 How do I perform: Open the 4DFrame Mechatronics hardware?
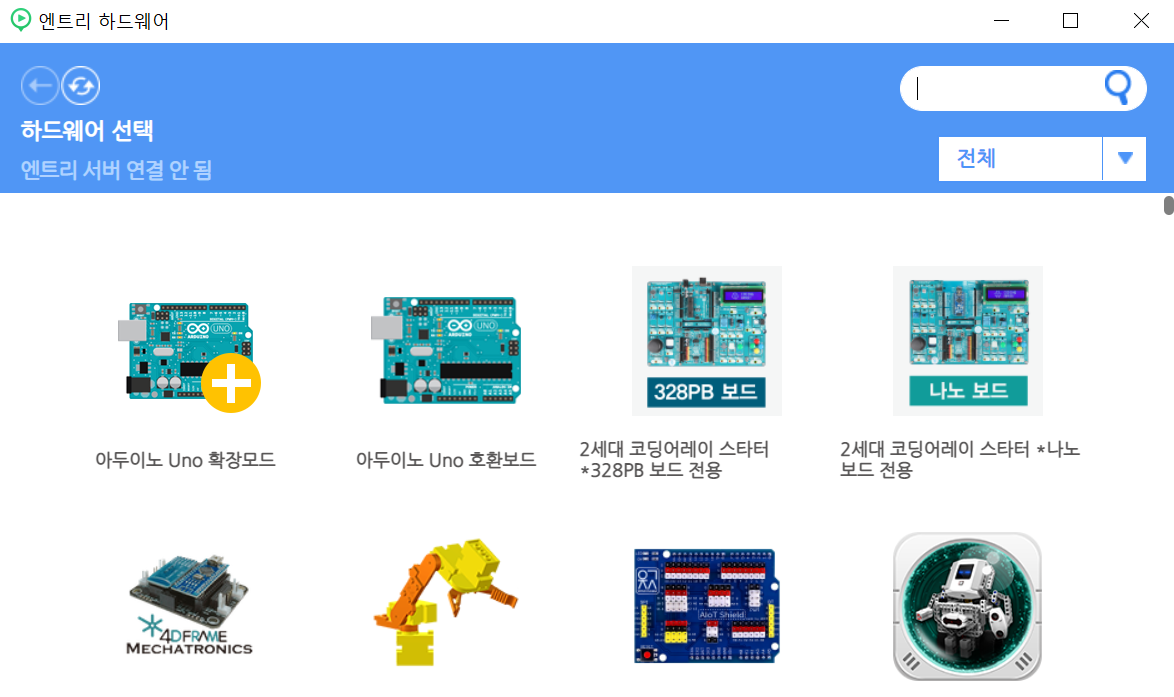189,606
